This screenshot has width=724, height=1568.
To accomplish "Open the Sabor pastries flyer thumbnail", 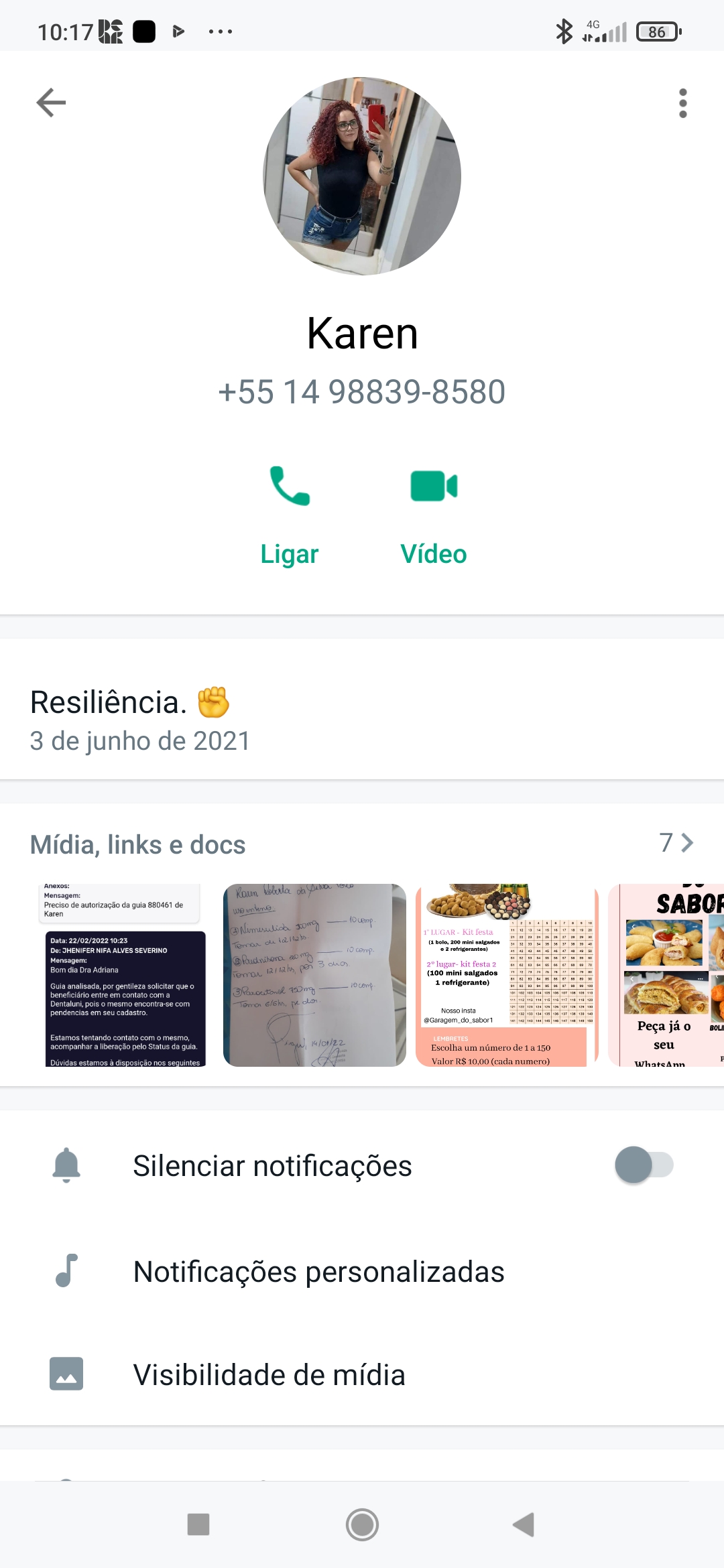I will [667, 975].
